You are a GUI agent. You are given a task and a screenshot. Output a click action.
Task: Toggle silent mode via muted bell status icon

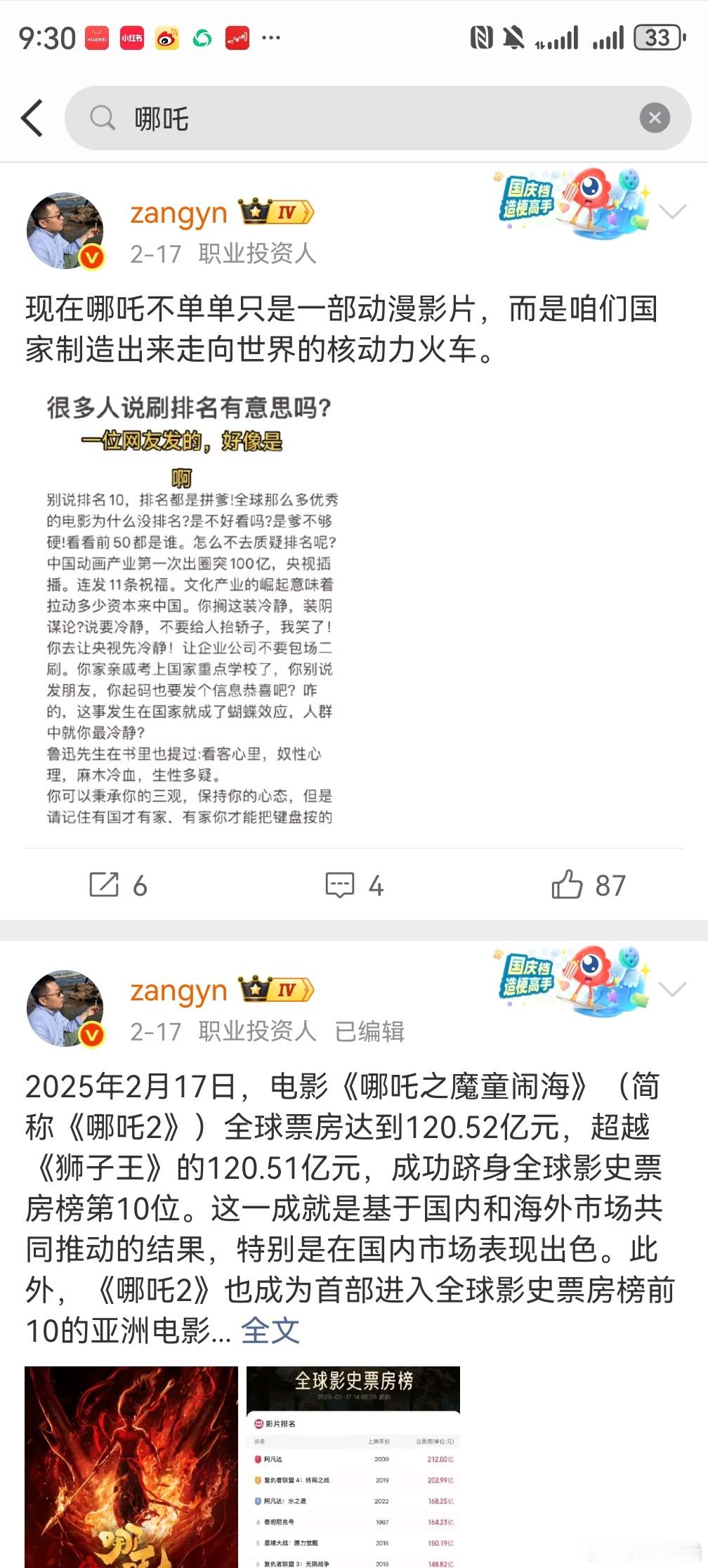pos(513,37)
